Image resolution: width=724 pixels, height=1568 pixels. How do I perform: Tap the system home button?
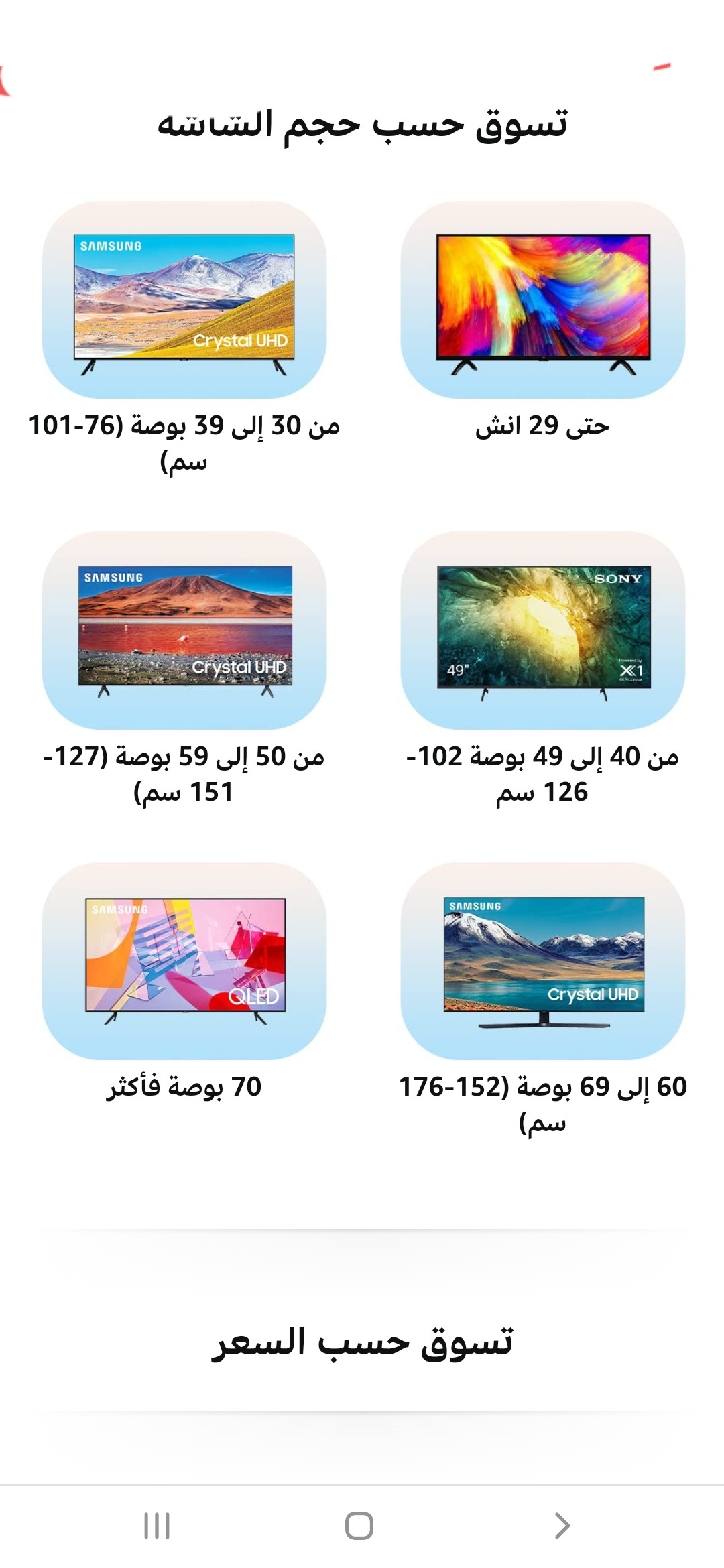coord(359,1526)
